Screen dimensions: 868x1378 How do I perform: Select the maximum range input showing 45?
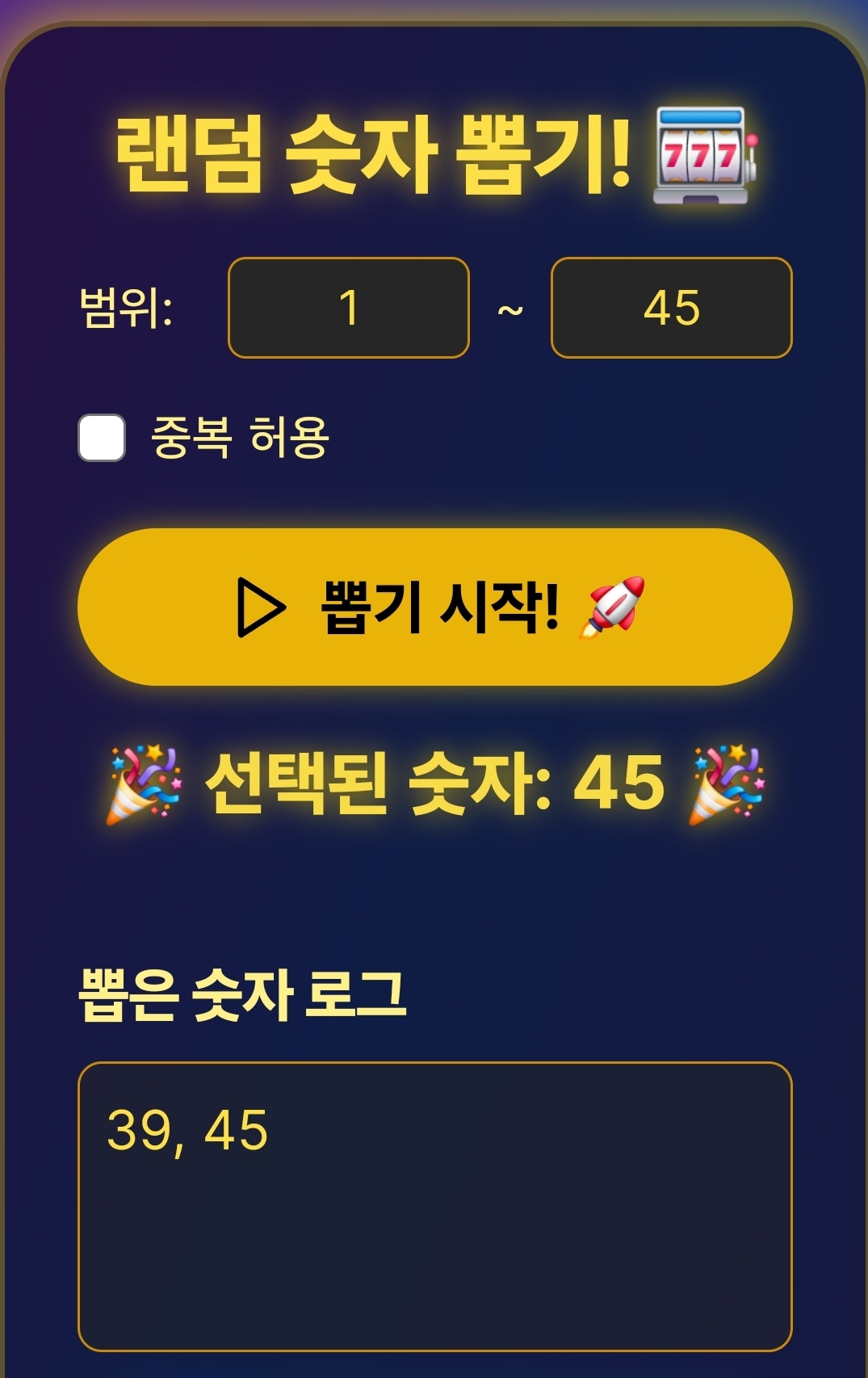pos(673,305)
